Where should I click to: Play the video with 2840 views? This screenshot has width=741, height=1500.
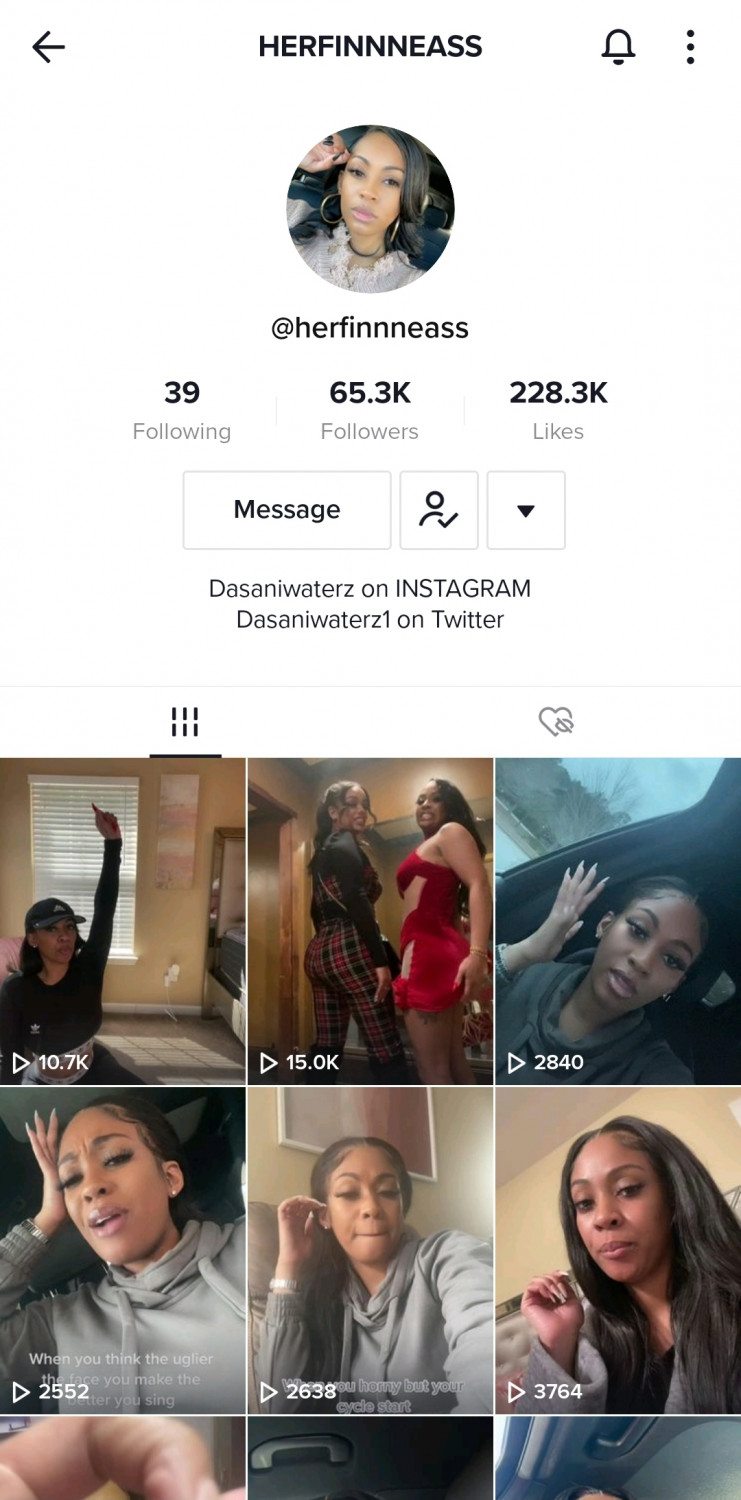618,920
